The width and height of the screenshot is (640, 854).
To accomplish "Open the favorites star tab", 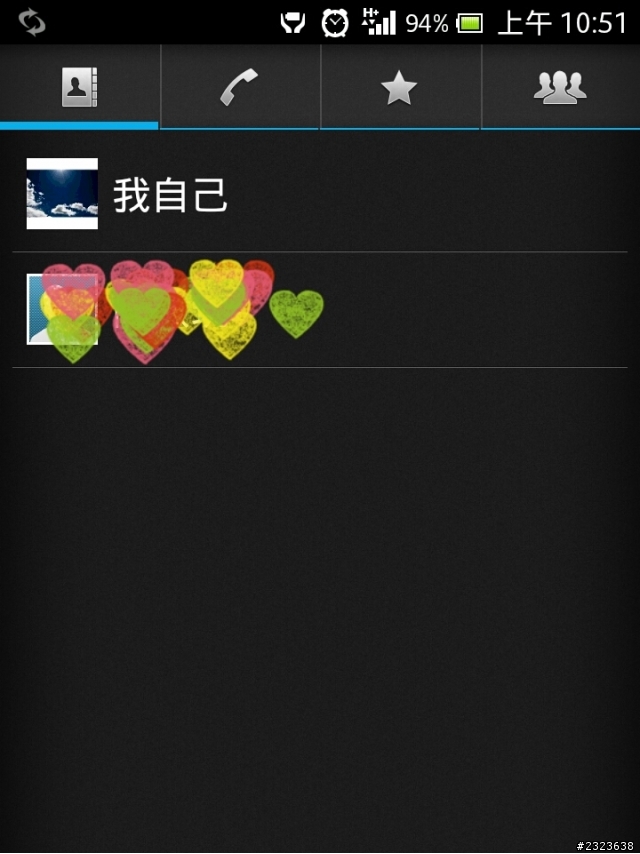I will click(400, 88).
